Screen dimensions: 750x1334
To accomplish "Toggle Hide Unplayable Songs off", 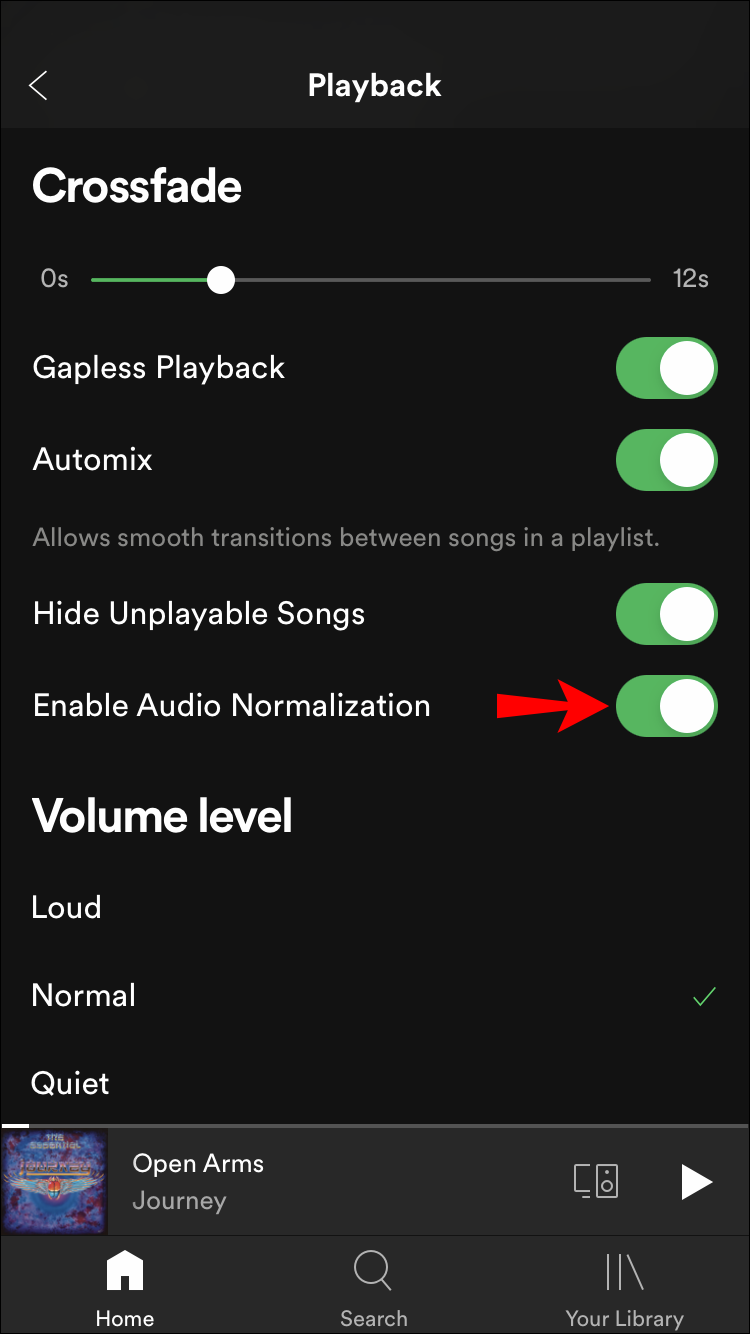I will [x=666, y=614].
